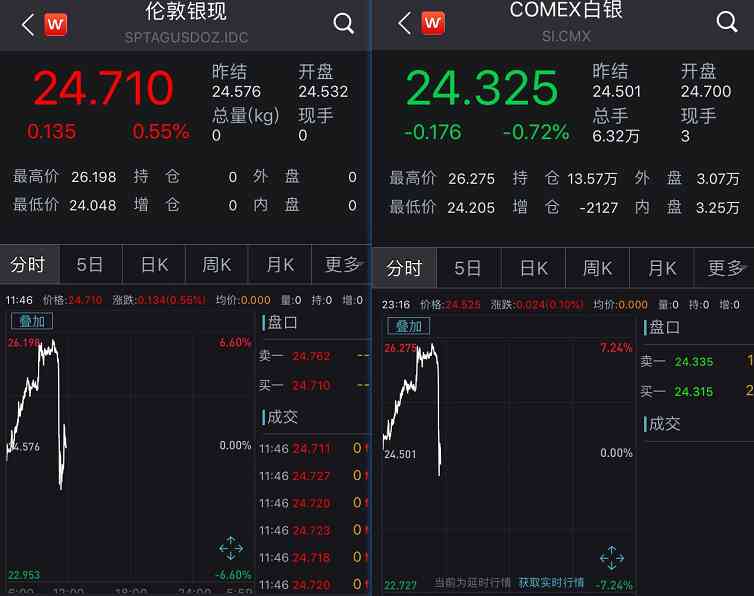Select the 月K tab for 伦敦银现
The width and height of the screenshot is (754, 596).
tap(280, 265)
